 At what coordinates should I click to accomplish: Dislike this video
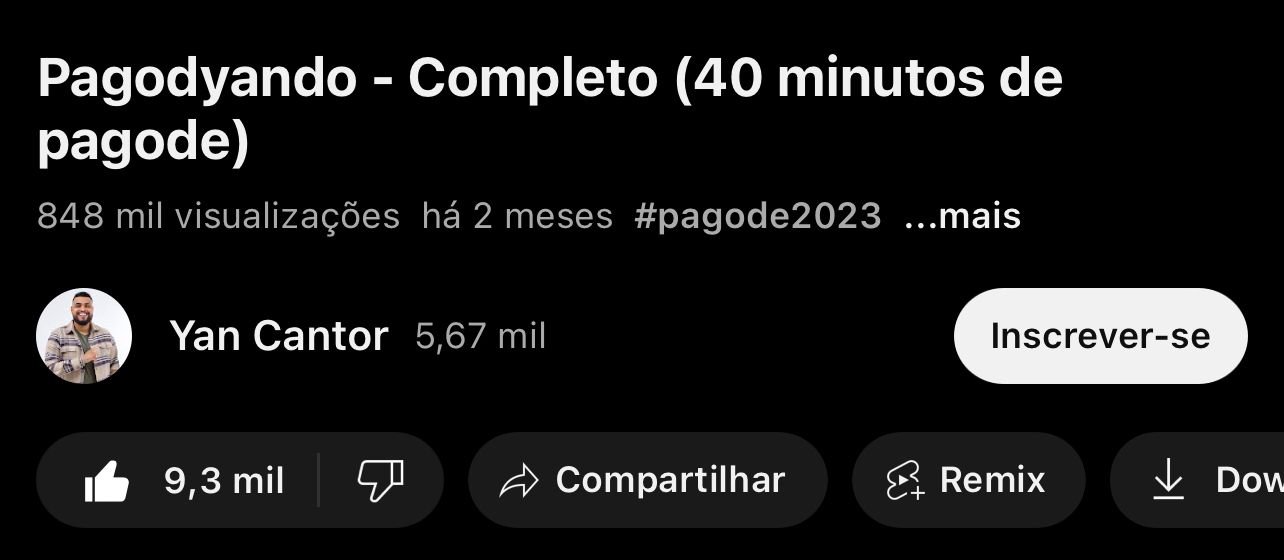tap(381, 481)
